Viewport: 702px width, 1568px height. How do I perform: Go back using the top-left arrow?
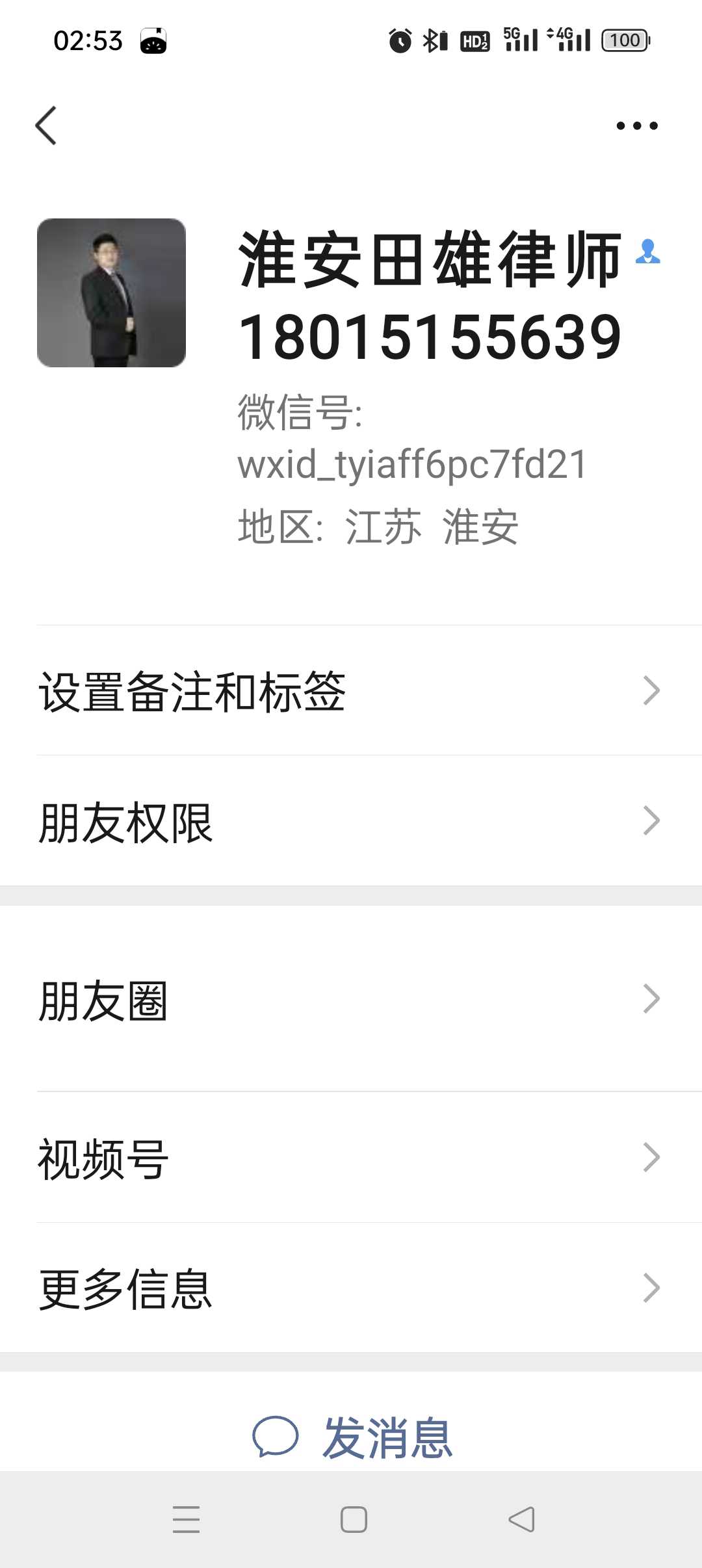45,125
